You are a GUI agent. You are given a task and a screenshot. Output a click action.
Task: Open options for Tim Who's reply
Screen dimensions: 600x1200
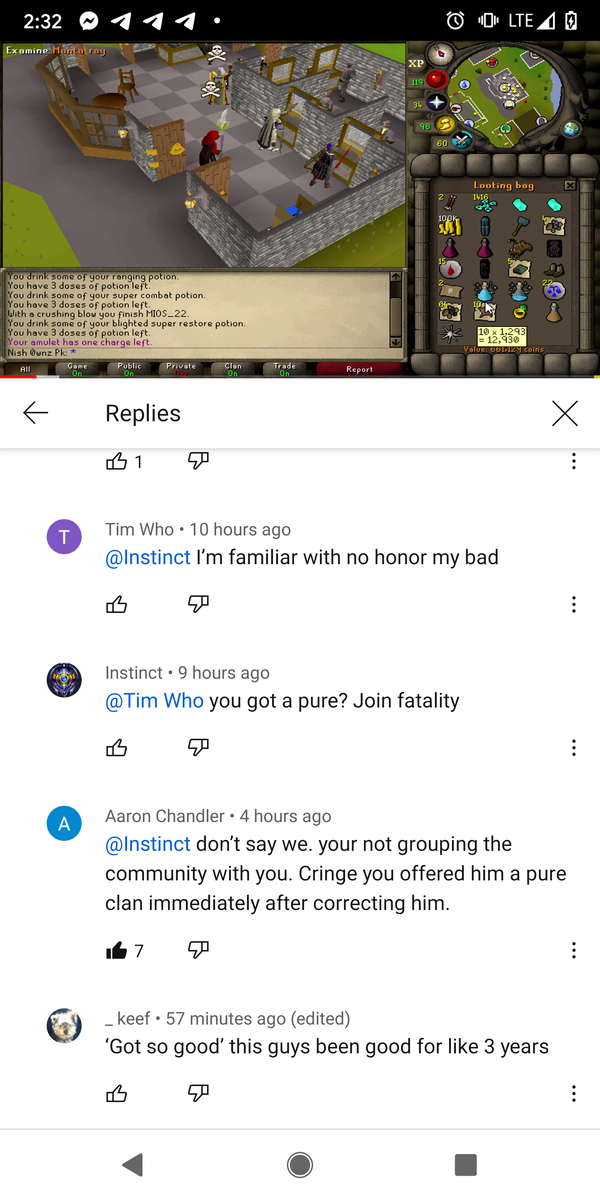tap(573, 604)
